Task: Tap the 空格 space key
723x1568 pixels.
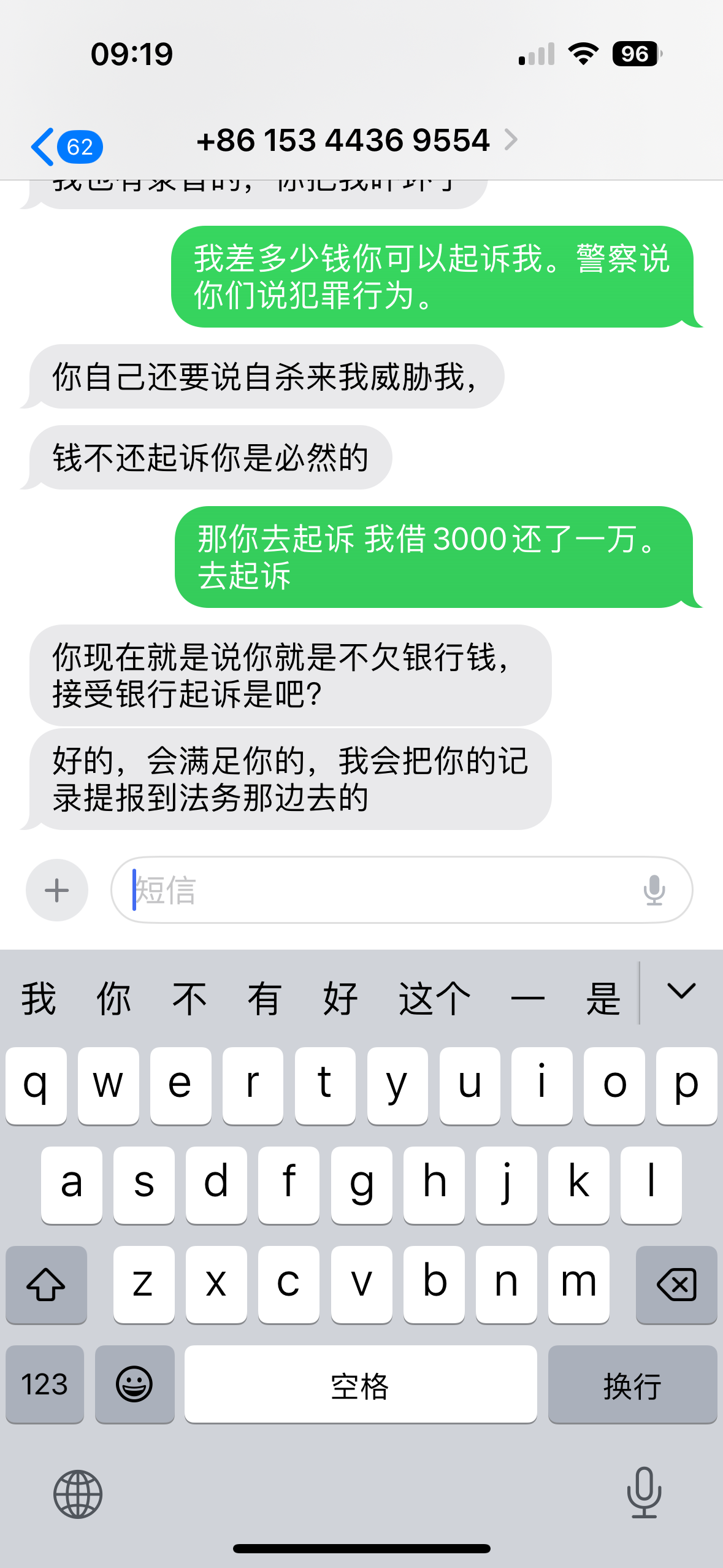Action: (x=361, y=1384)
